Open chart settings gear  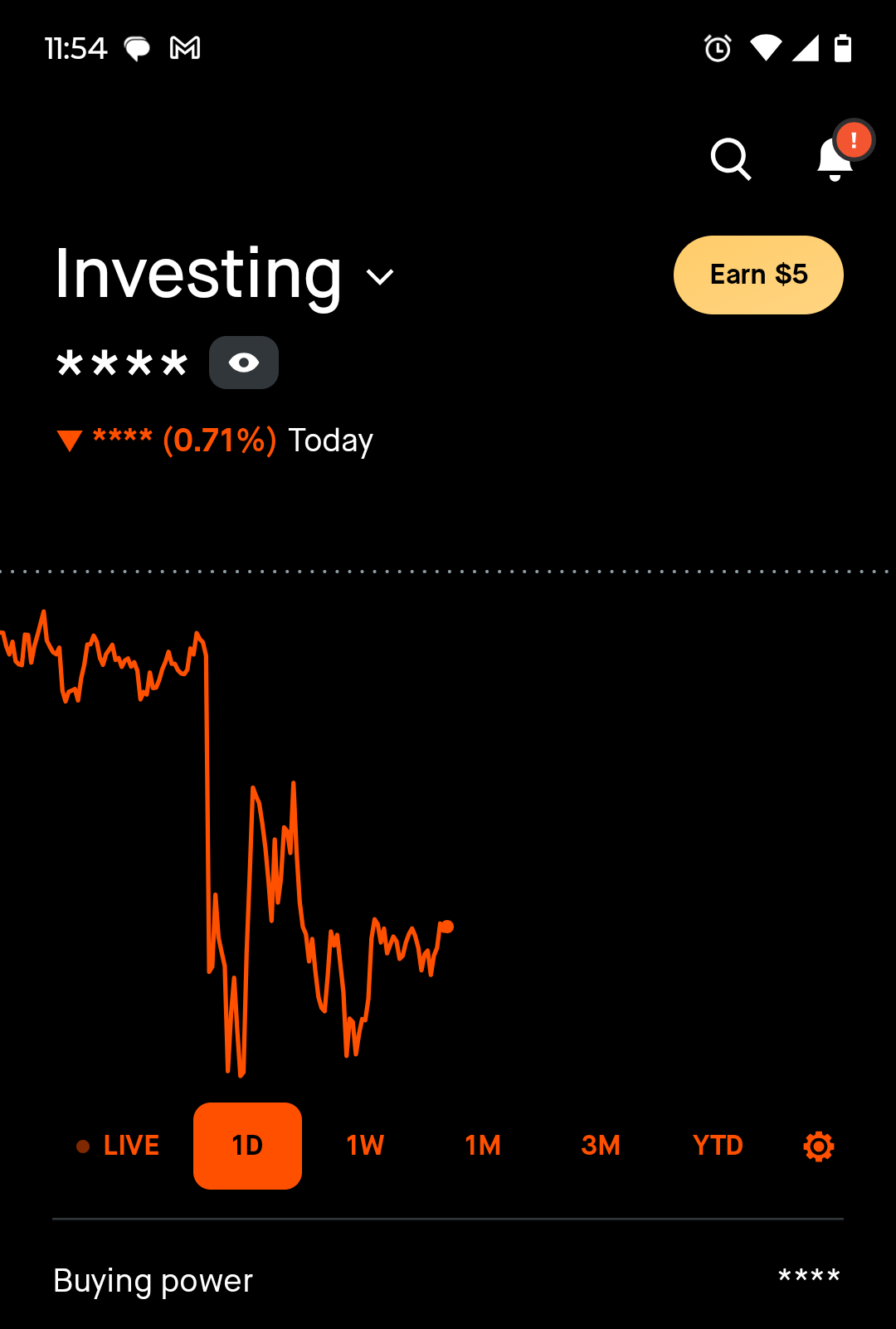coord(819,1146)
